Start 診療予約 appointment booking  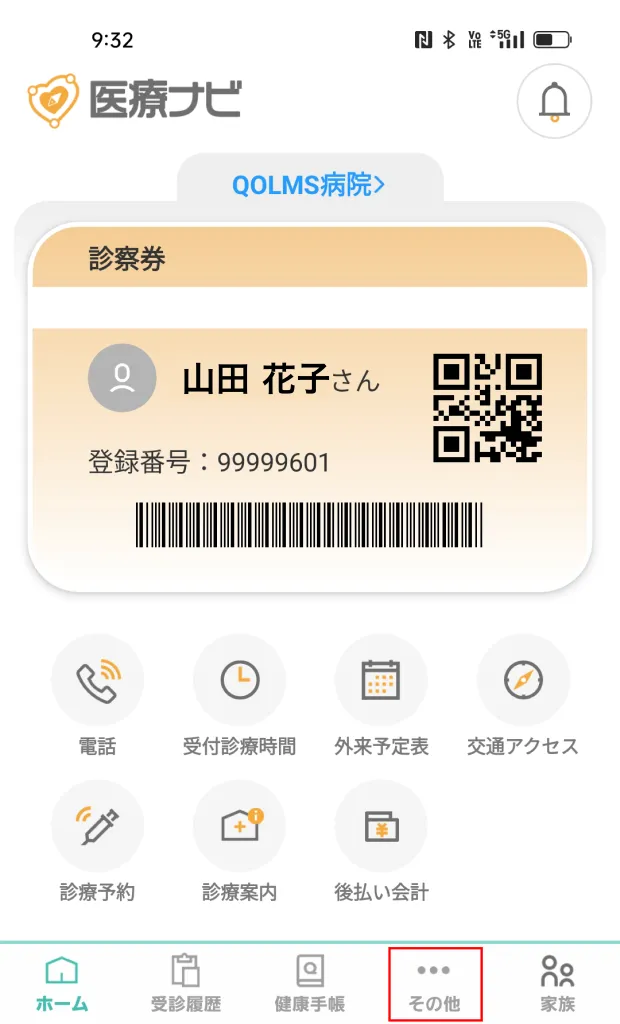97,826
